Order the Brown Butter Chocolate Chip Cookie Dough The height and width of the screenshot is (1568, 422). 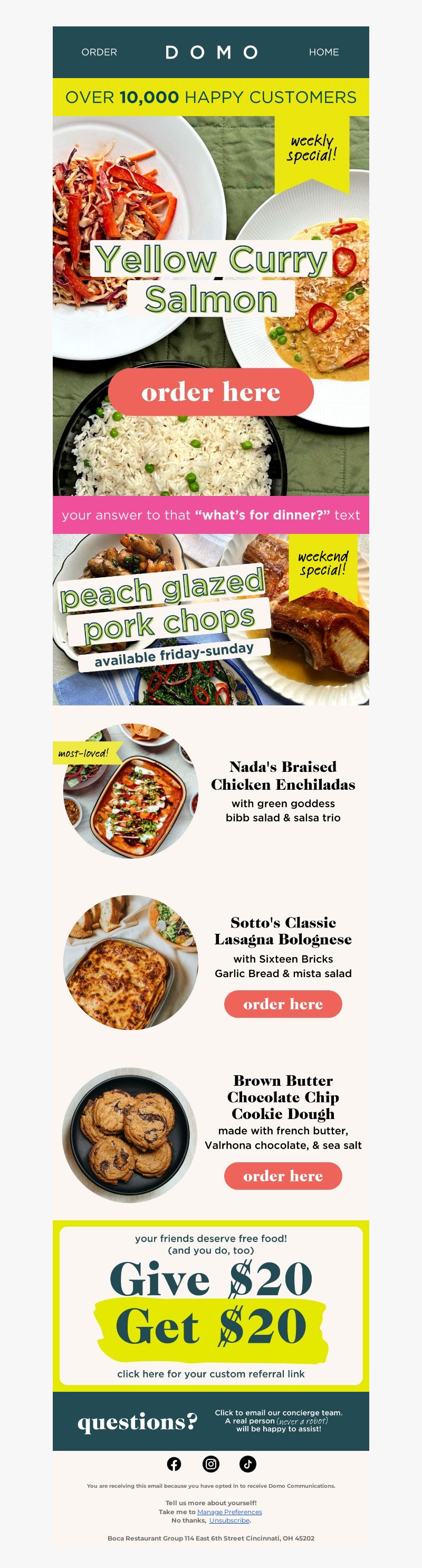click(283, 1175)
